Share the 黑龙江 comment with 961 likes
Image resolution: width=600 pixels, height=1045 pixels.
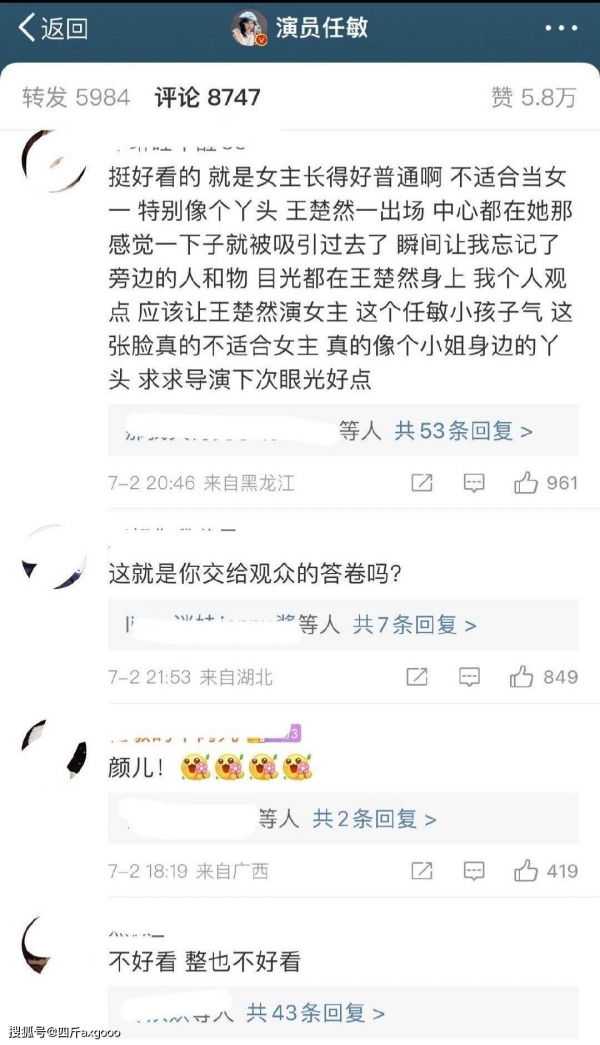click(x=422, y=483)
